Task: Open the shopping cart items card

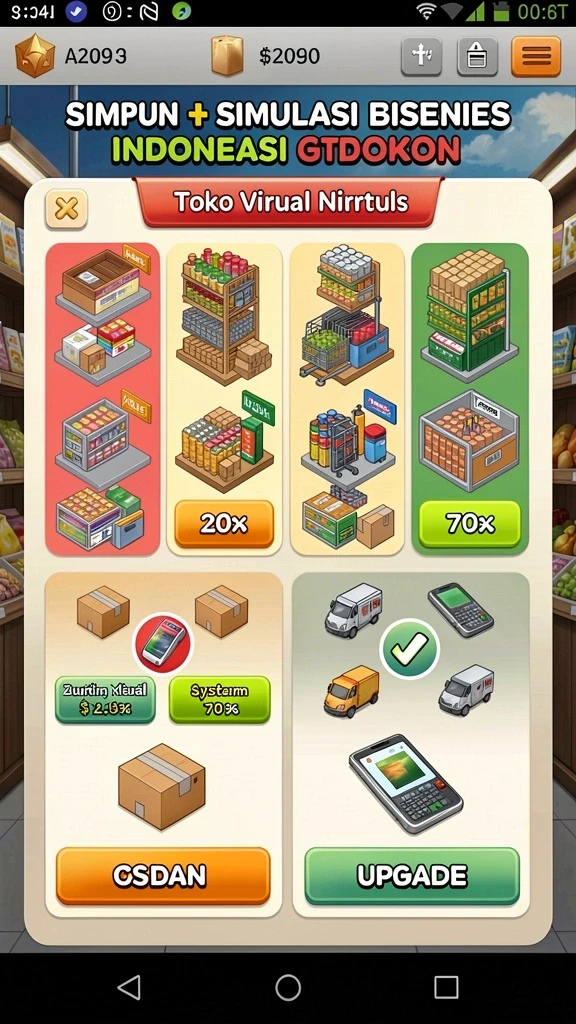Action: 347,399
